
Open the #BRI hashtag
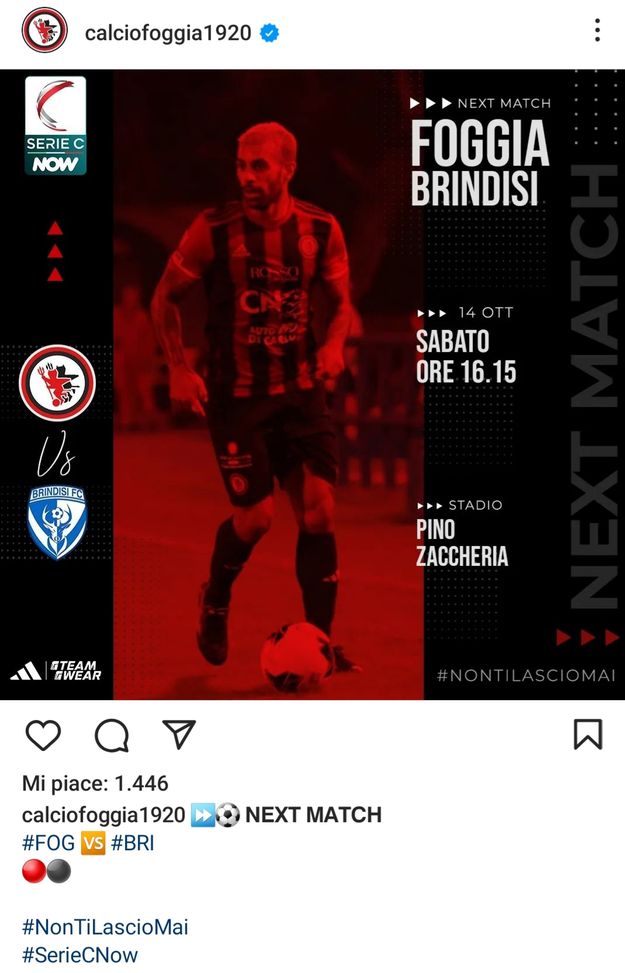coord(132,843)
